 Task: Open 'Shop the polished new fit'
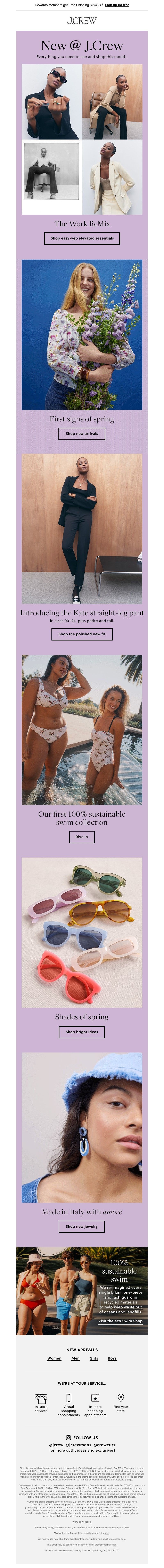point(82,634)
